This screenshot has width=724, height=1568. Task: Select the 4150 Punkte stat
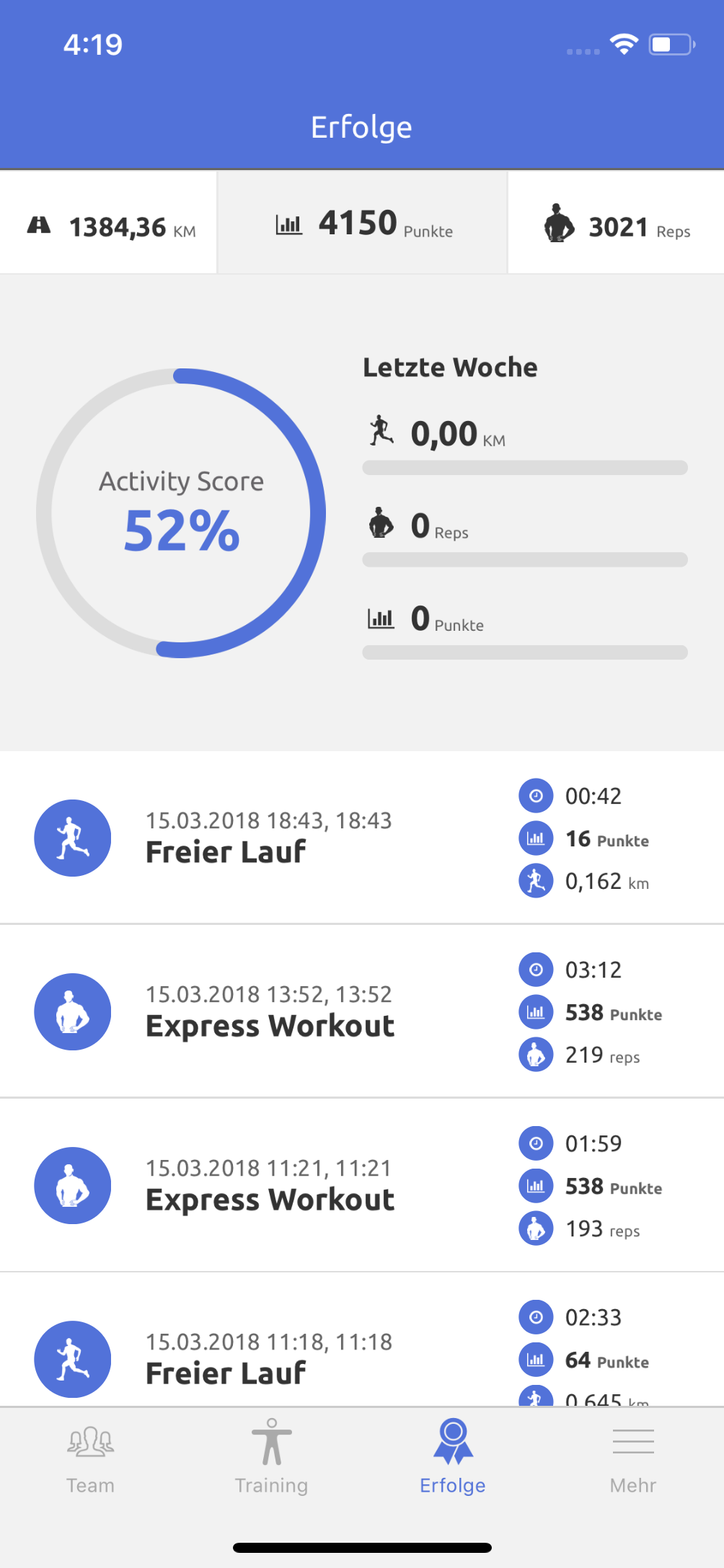[x=363, y=223]
